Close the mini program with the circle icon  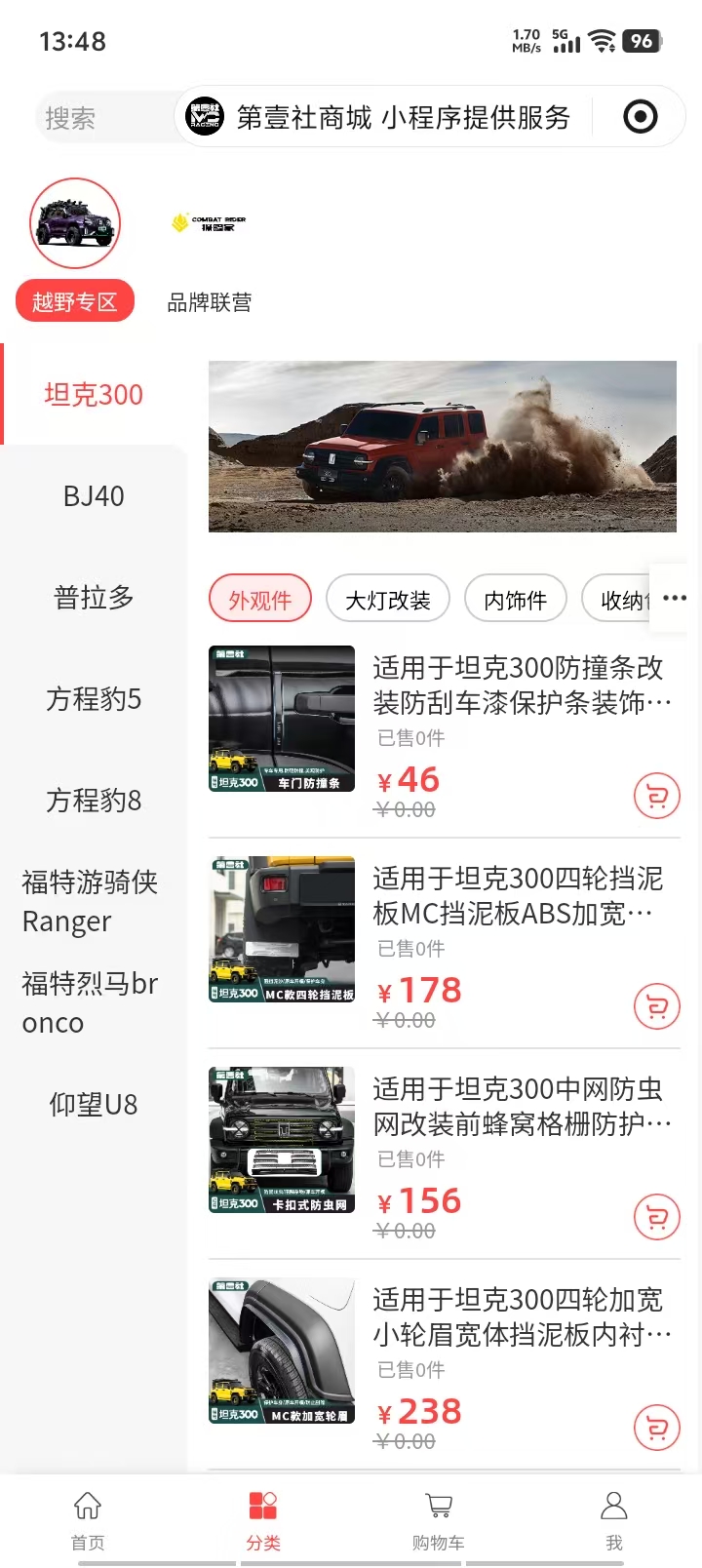pyautogui.click(x=640, y=117)
